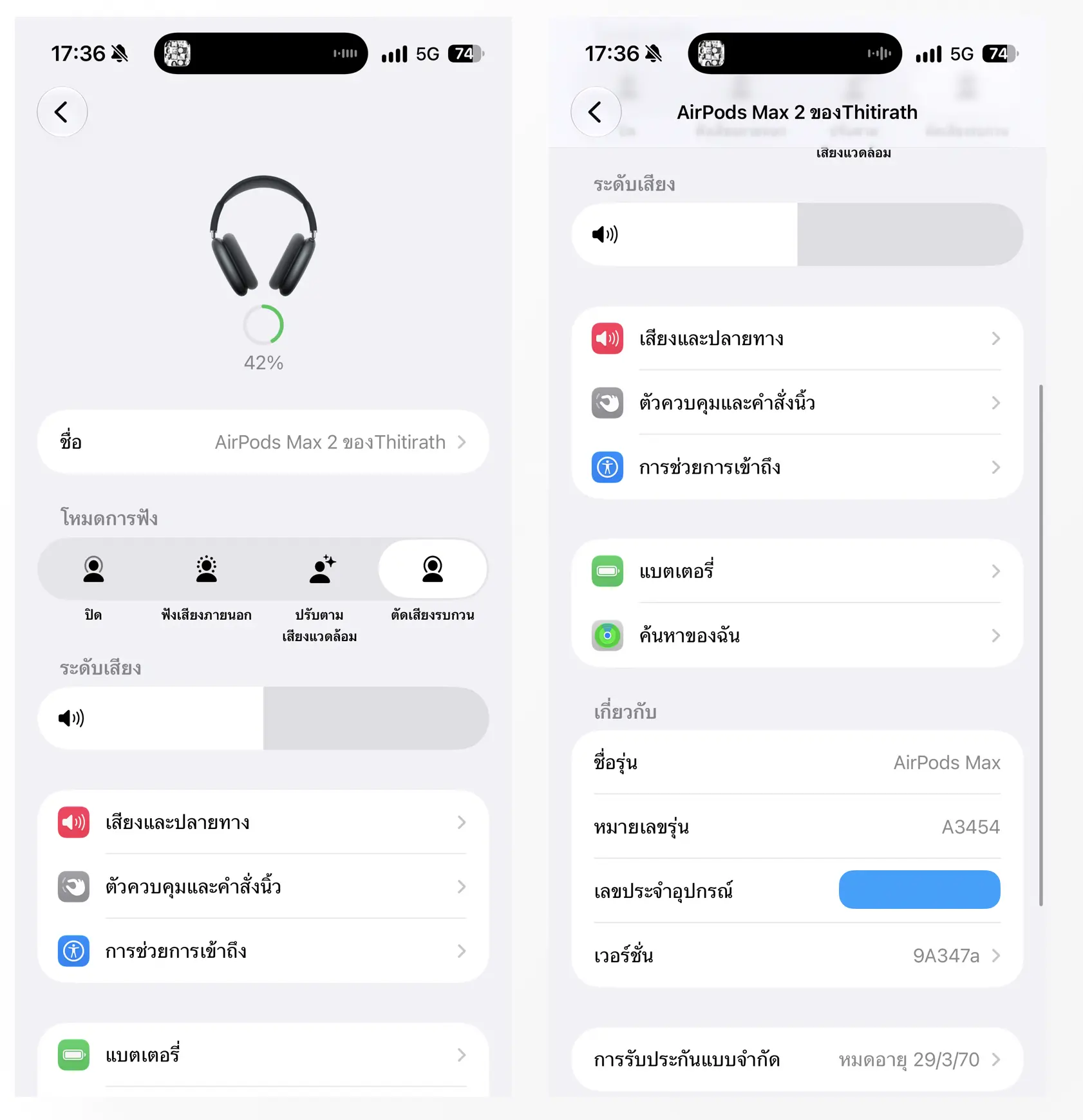Open ค้นหาของฉัน settings
This screenshot has height=1120, width=1083.
pos(797,635)
